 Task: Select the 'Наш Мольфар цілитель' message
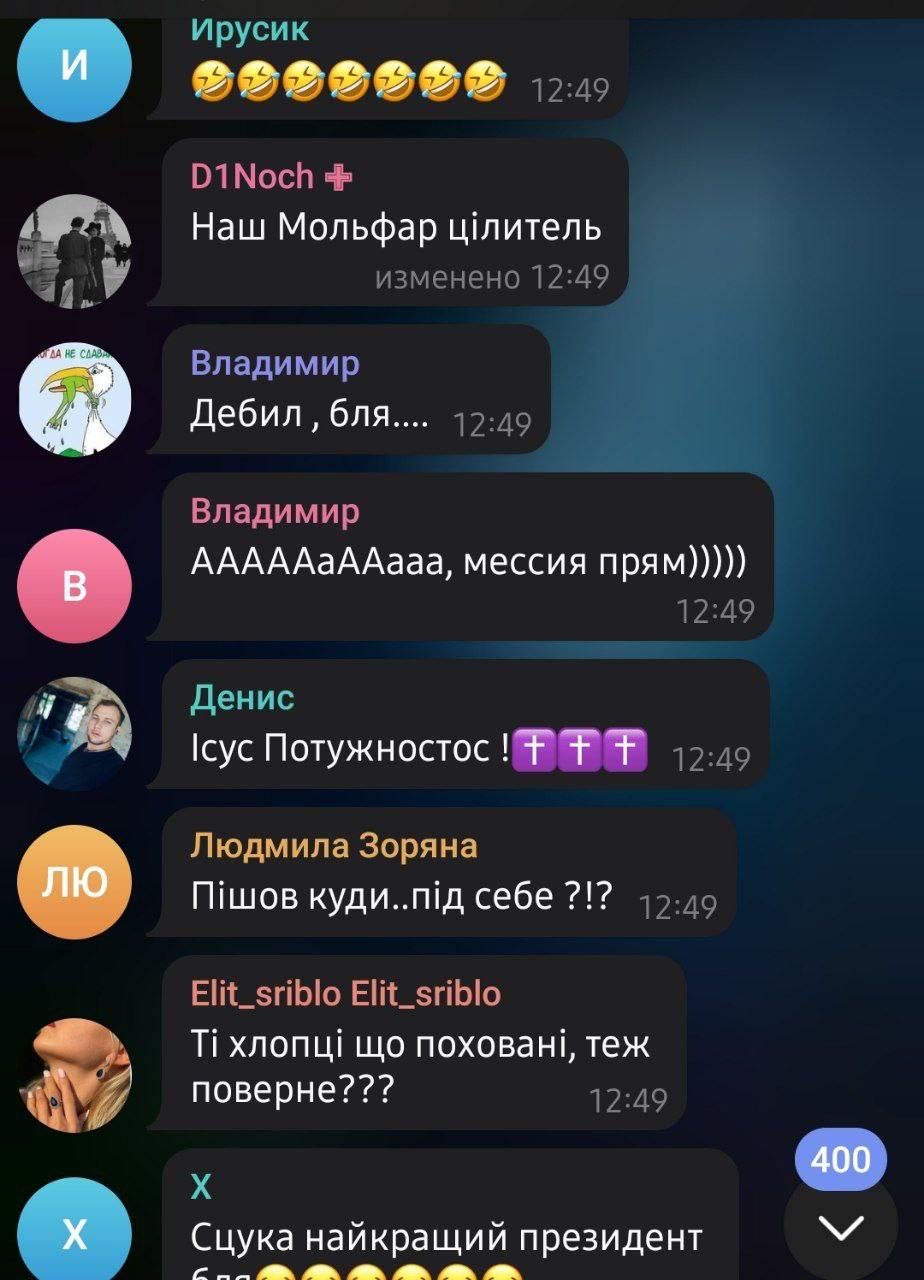click(396, 229)
